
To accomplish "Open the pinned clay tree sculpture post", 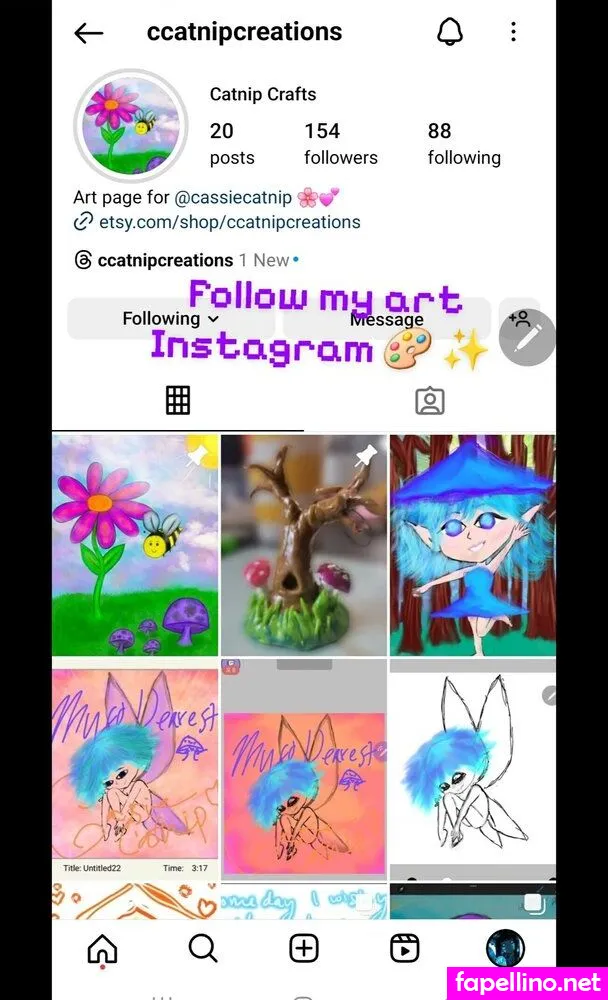I will pos(304,545).
